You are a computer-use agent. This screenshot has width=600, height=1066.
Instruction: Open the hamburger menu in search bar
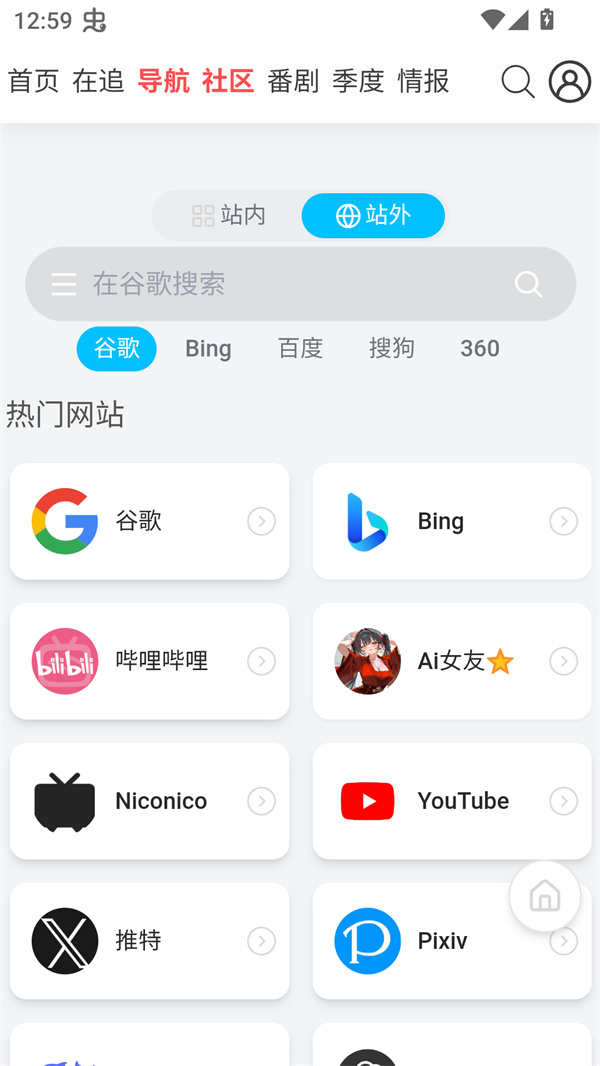click(64, 285)
